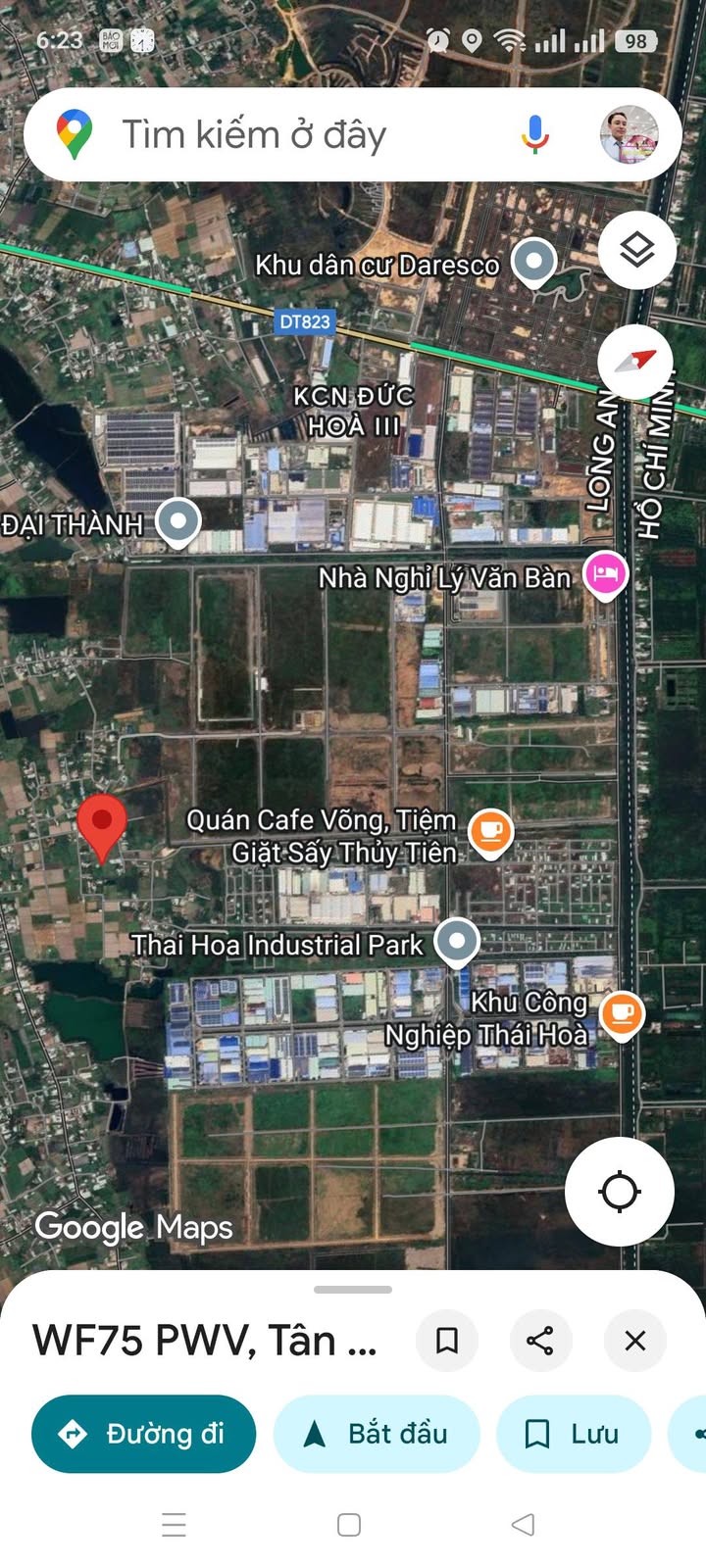Select the Quán Cafe Võng cafe pin
This screenshot has height=1568, width=706.
coord(490,832)
